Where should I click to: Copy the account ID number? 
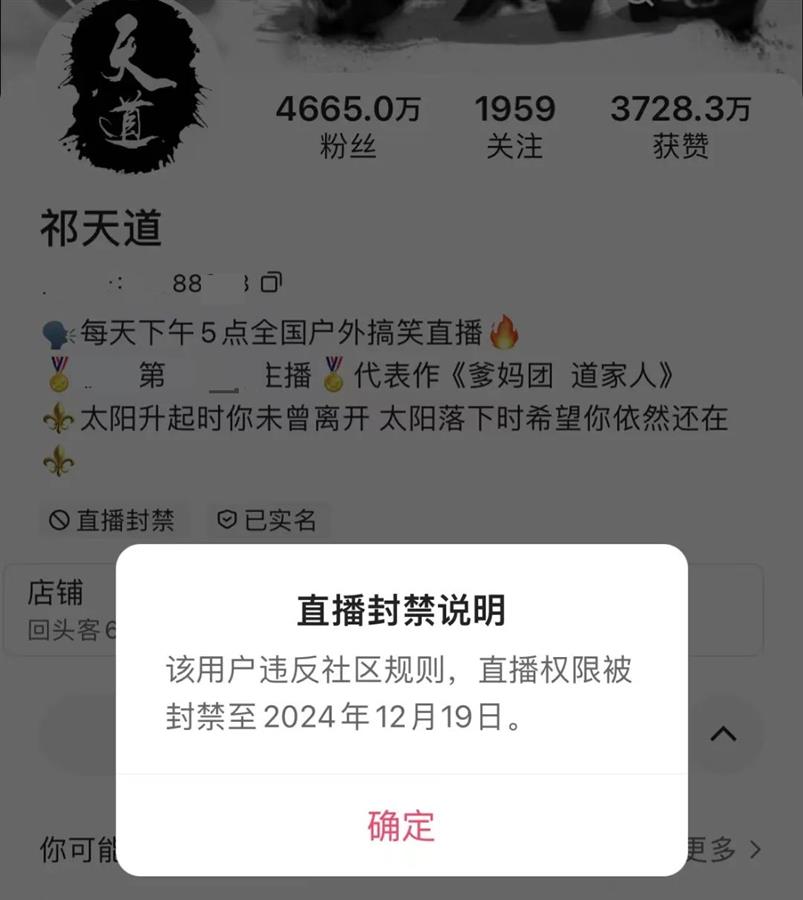pyautogui.click(x=271, y=283)
